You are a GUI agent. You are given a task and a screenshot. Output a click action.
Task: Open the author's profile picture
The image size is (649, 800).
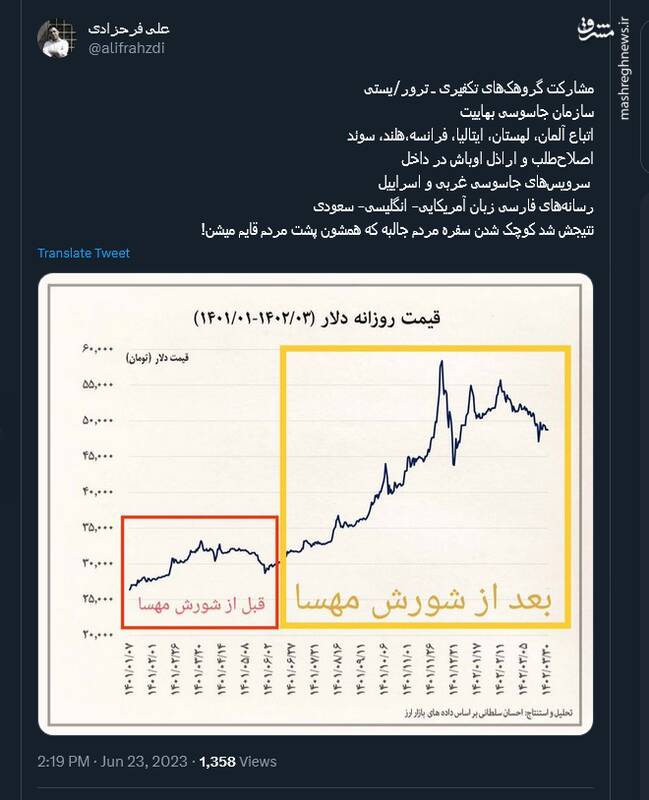[x=56, y=38]
